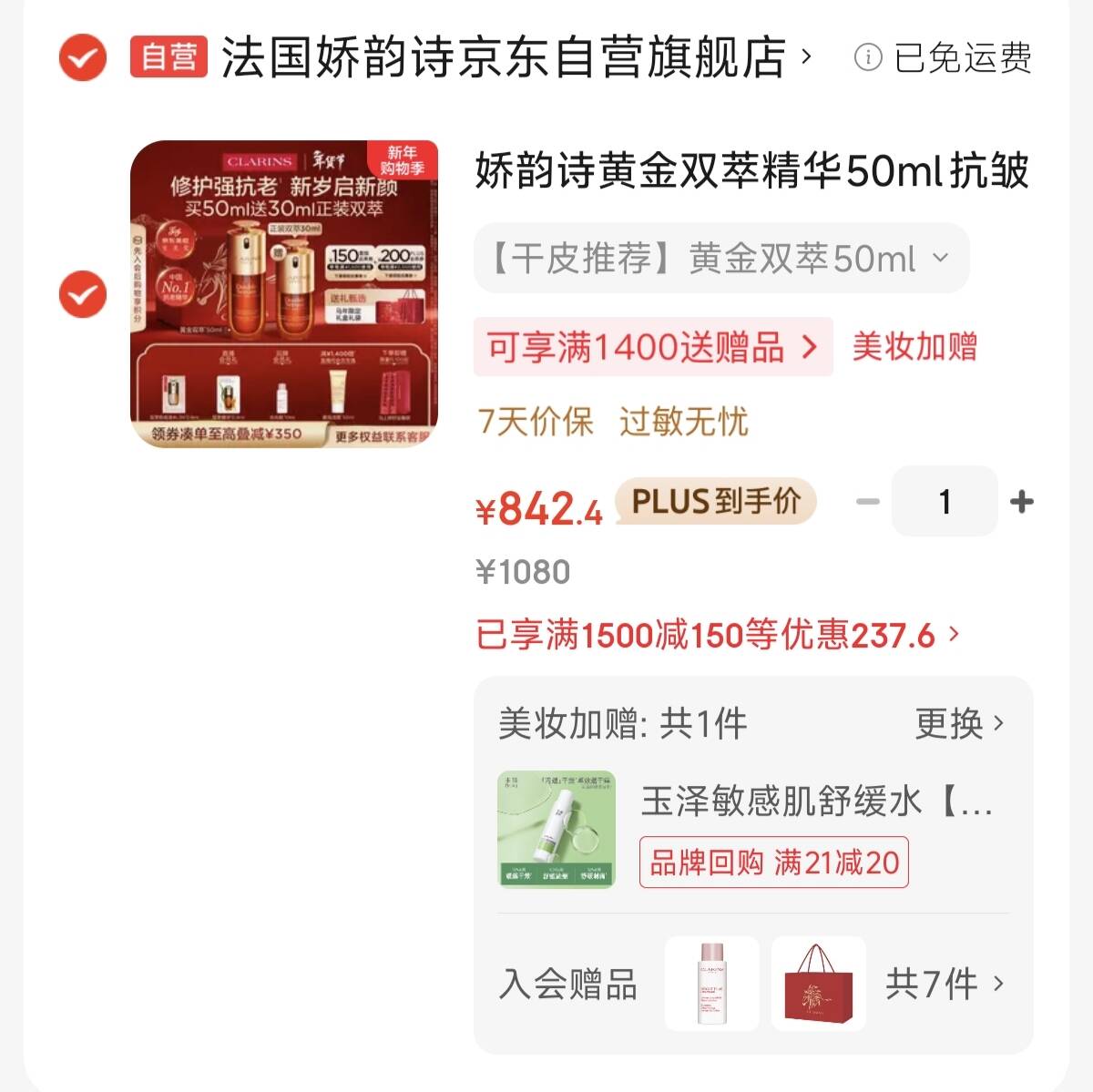Increase the item quantity by one
Screen dimensions: 1093x1092
coord(1022,501)
